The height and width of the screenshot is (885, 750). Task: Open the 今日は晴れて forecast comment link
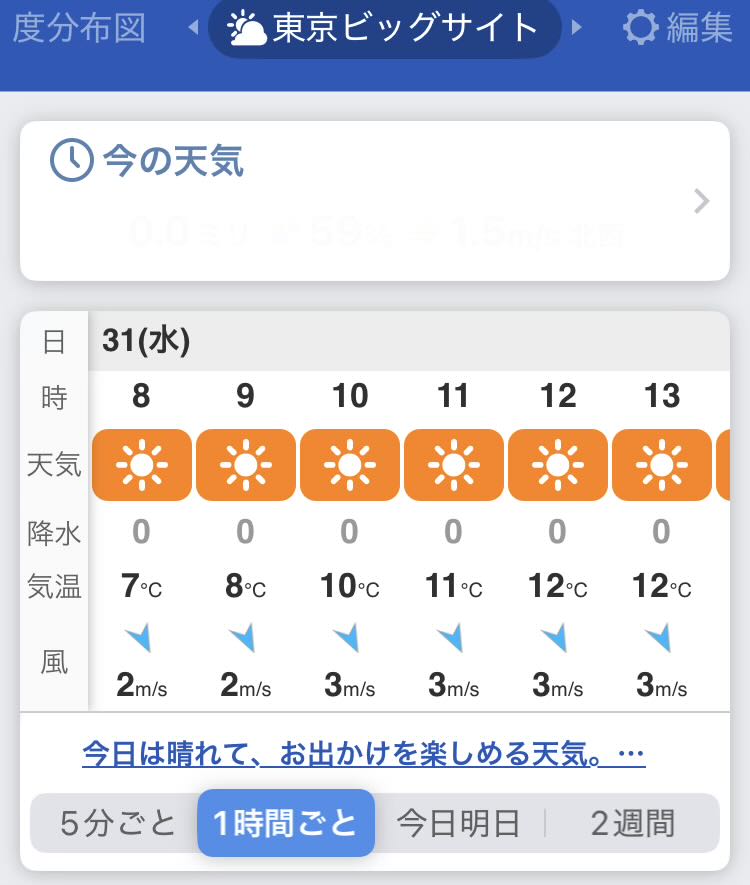click(x=364, y=753)
